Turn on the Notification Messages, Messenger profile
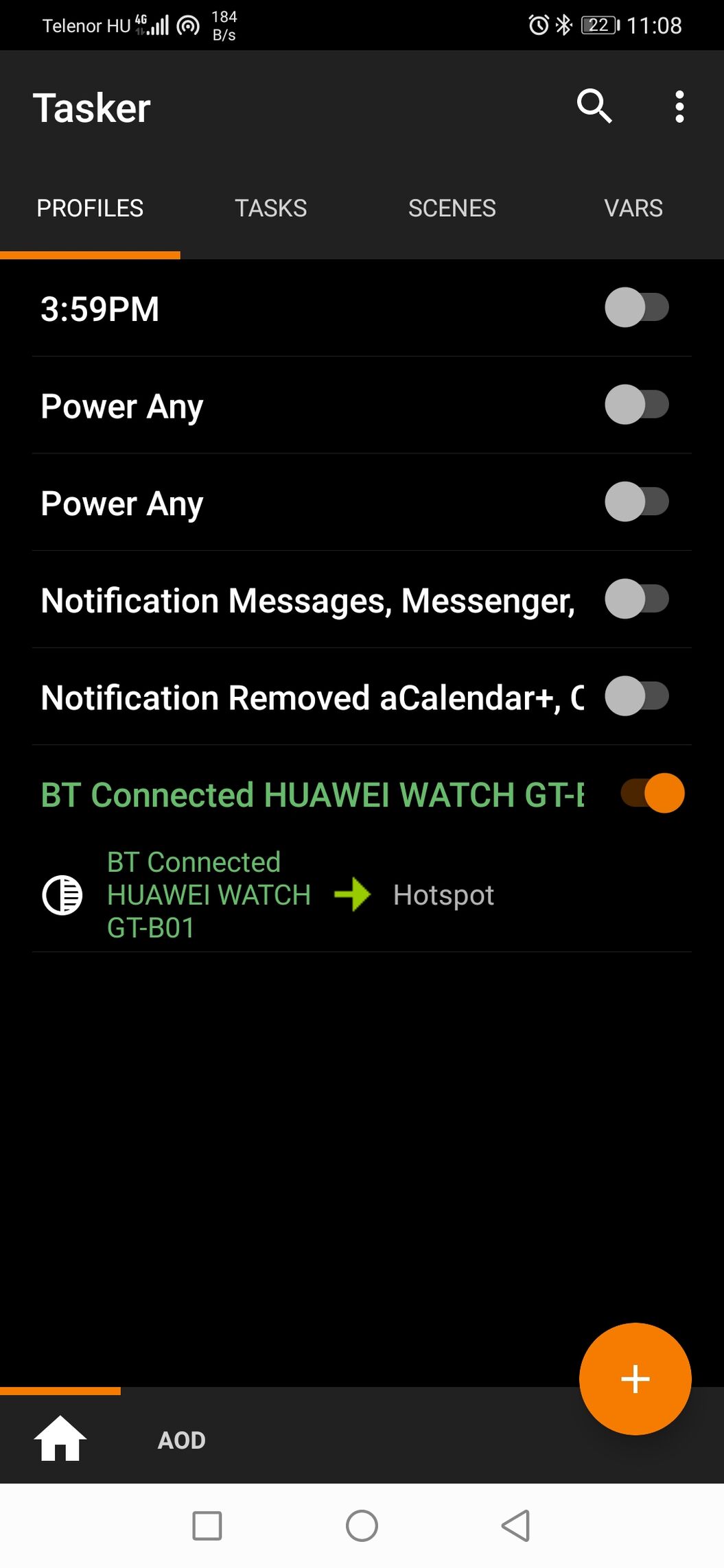The height and width of the screenshot is (1568, 724). (x=636, y=599)
